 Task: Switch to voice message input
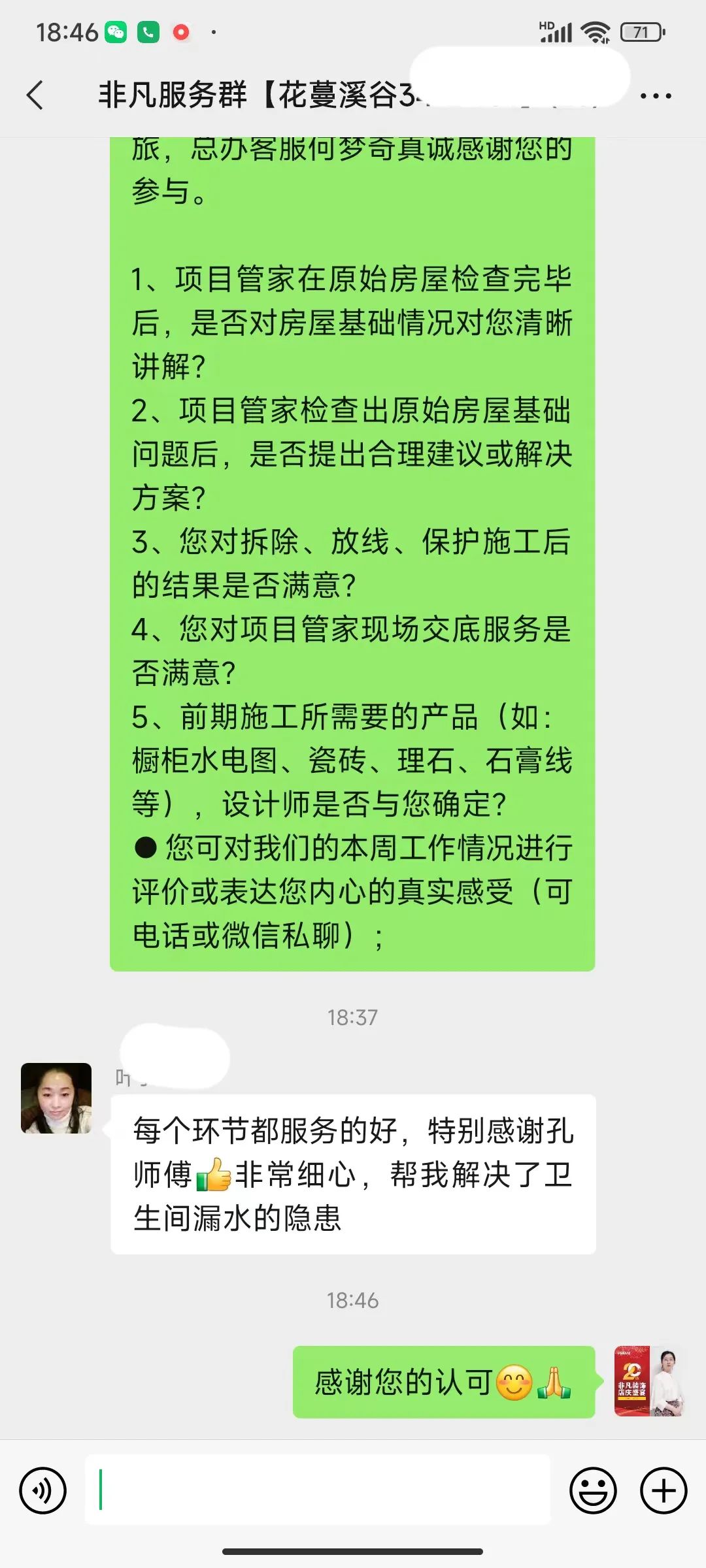click(x=43, y=1491)
